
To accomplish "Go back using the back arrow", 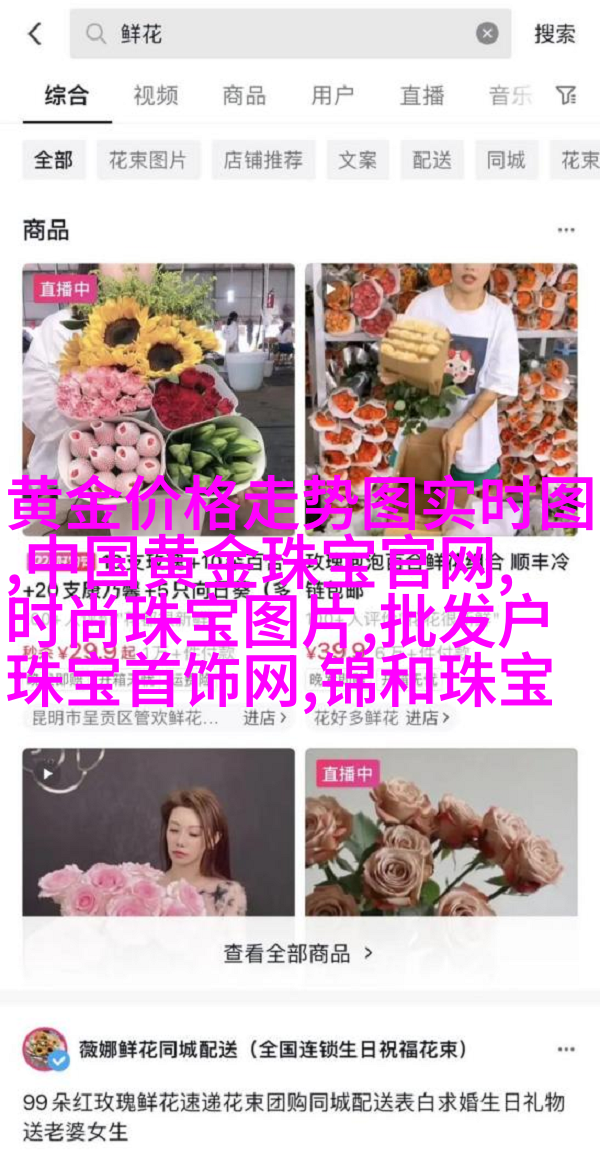I will tap(35, 34).
